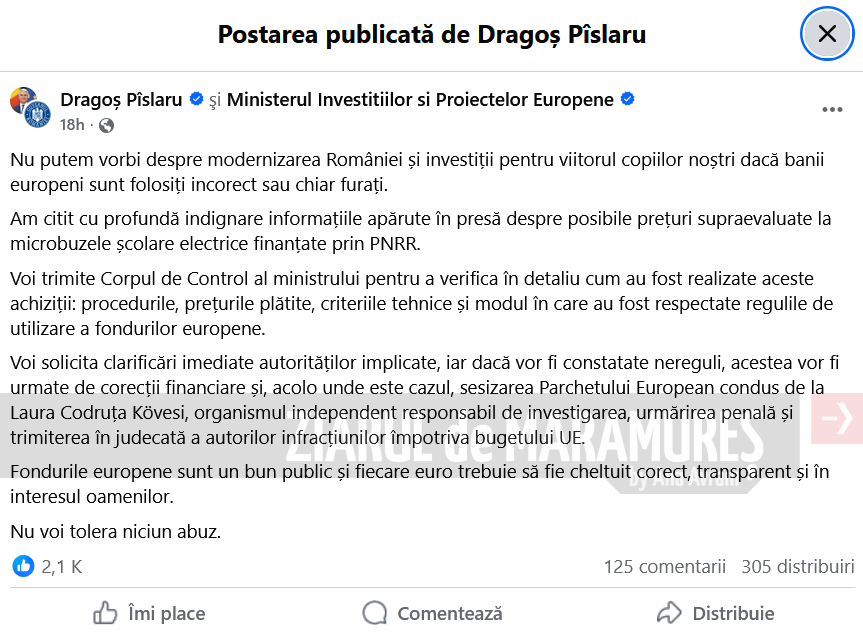Go to the next item arrow
The width and height of the screenshot is (863, 635).
836,418
